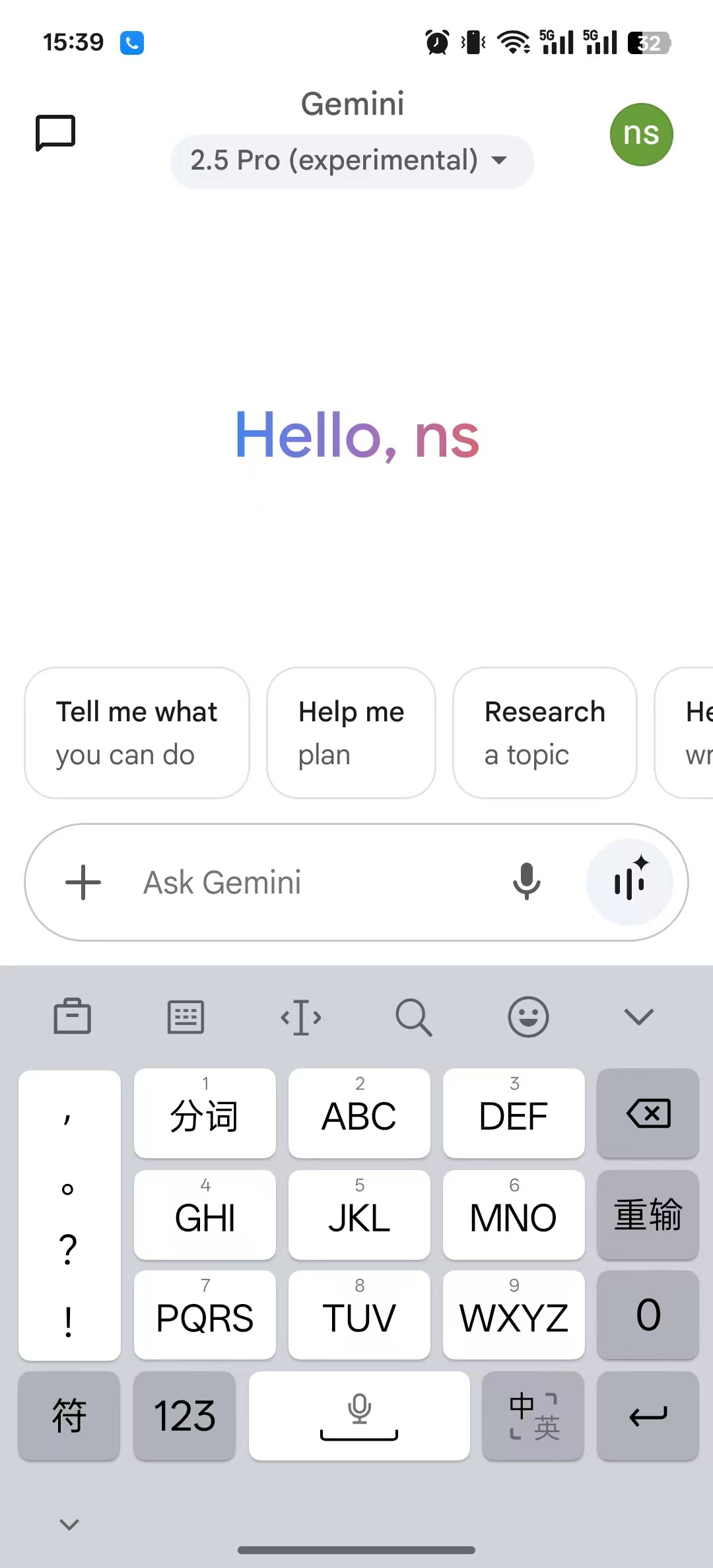The height and width of the screenshot is (1568, 713).
Task: Start voice input with the microphone icon
Action: [x=527, y=882]
